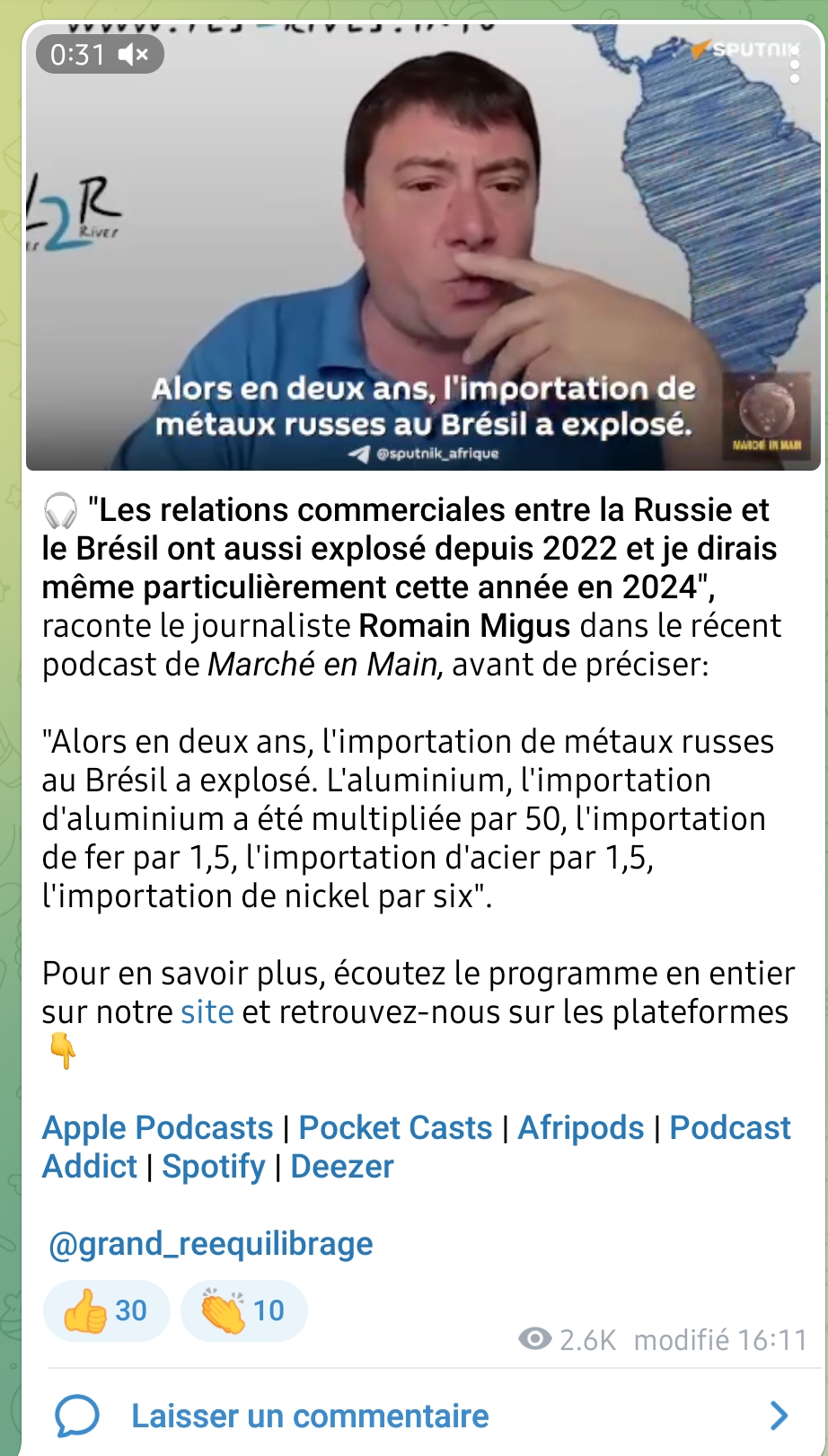Image resolution: width=828 pixels, height=1456 pixels.
Task: Open the Spotify link
Action: click(x=214, y=1166)
